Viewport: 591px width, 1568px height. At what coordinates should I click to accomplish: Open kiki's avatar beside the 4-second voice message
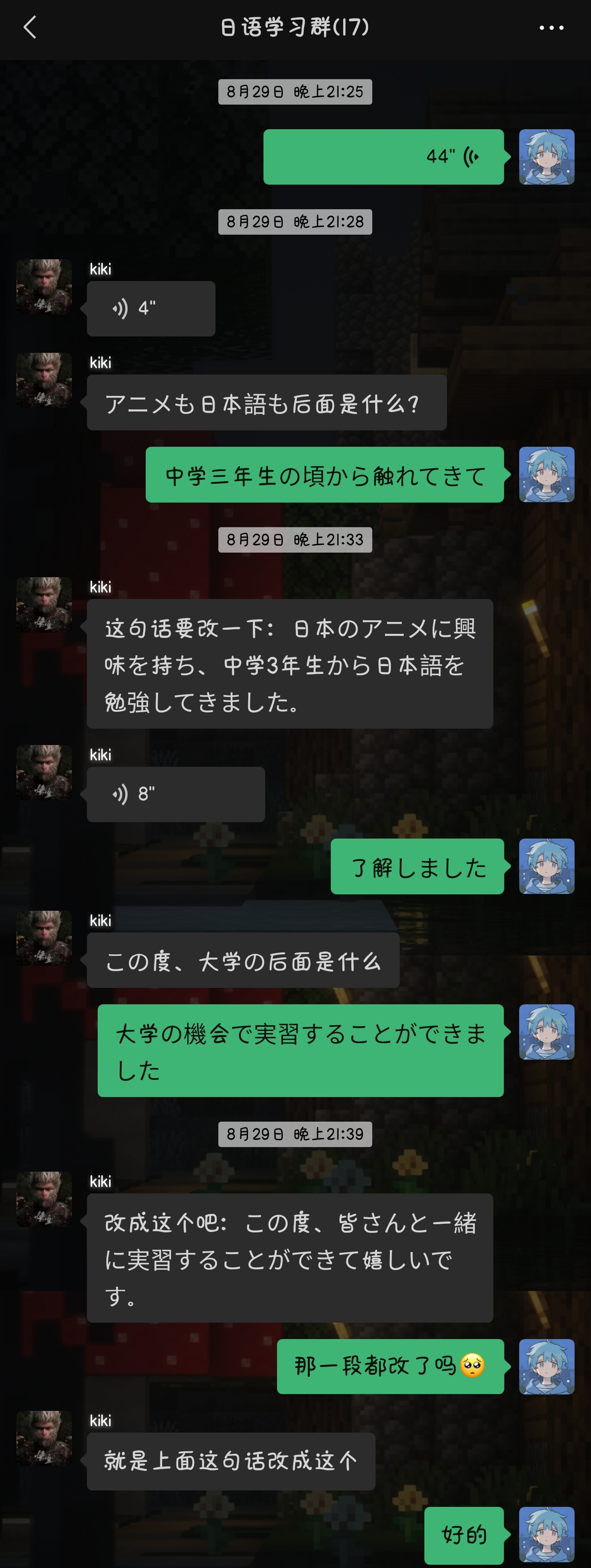[44, 287]
